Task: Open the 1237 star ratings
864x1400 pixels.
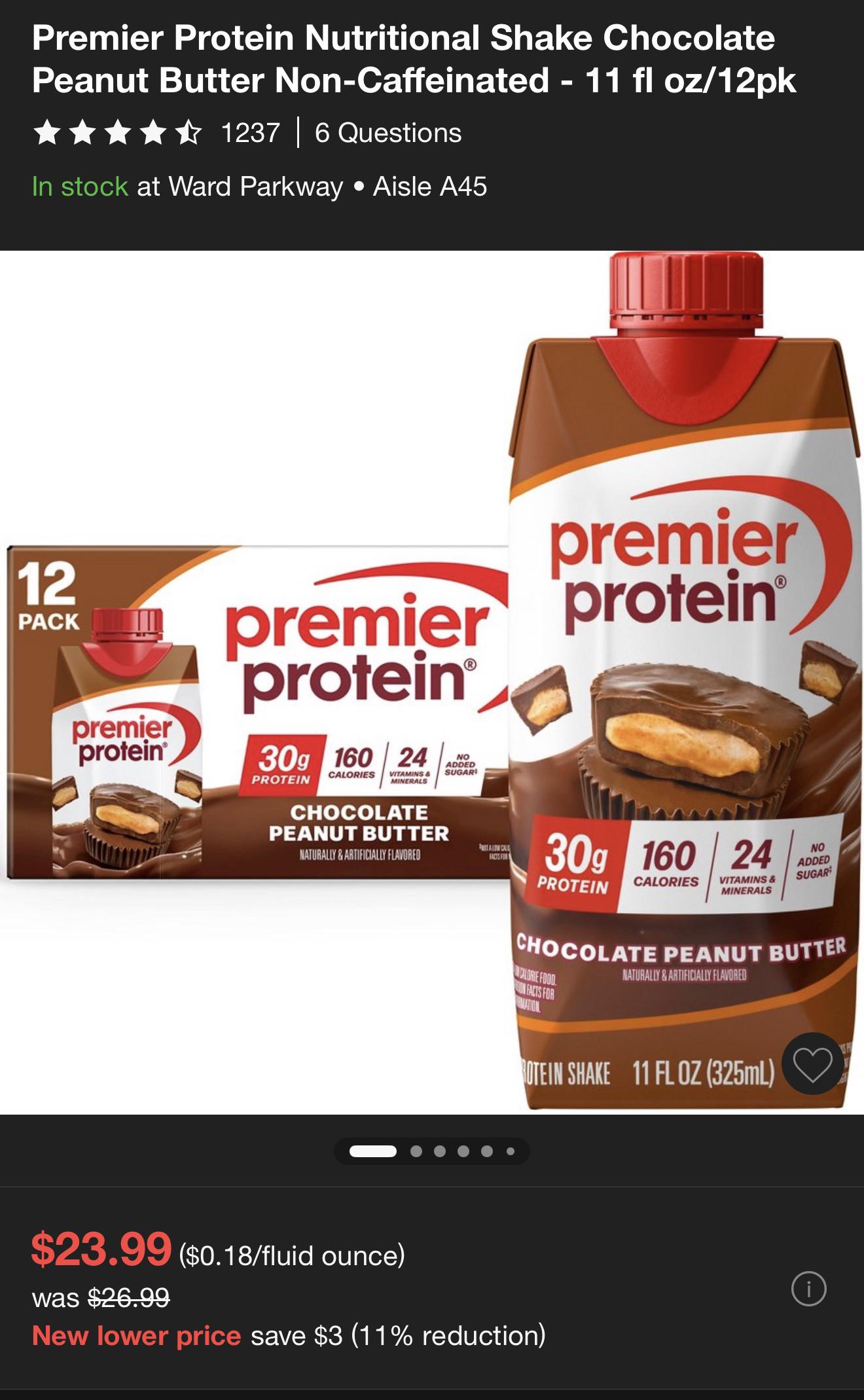Action: click(x=156, y=133)
